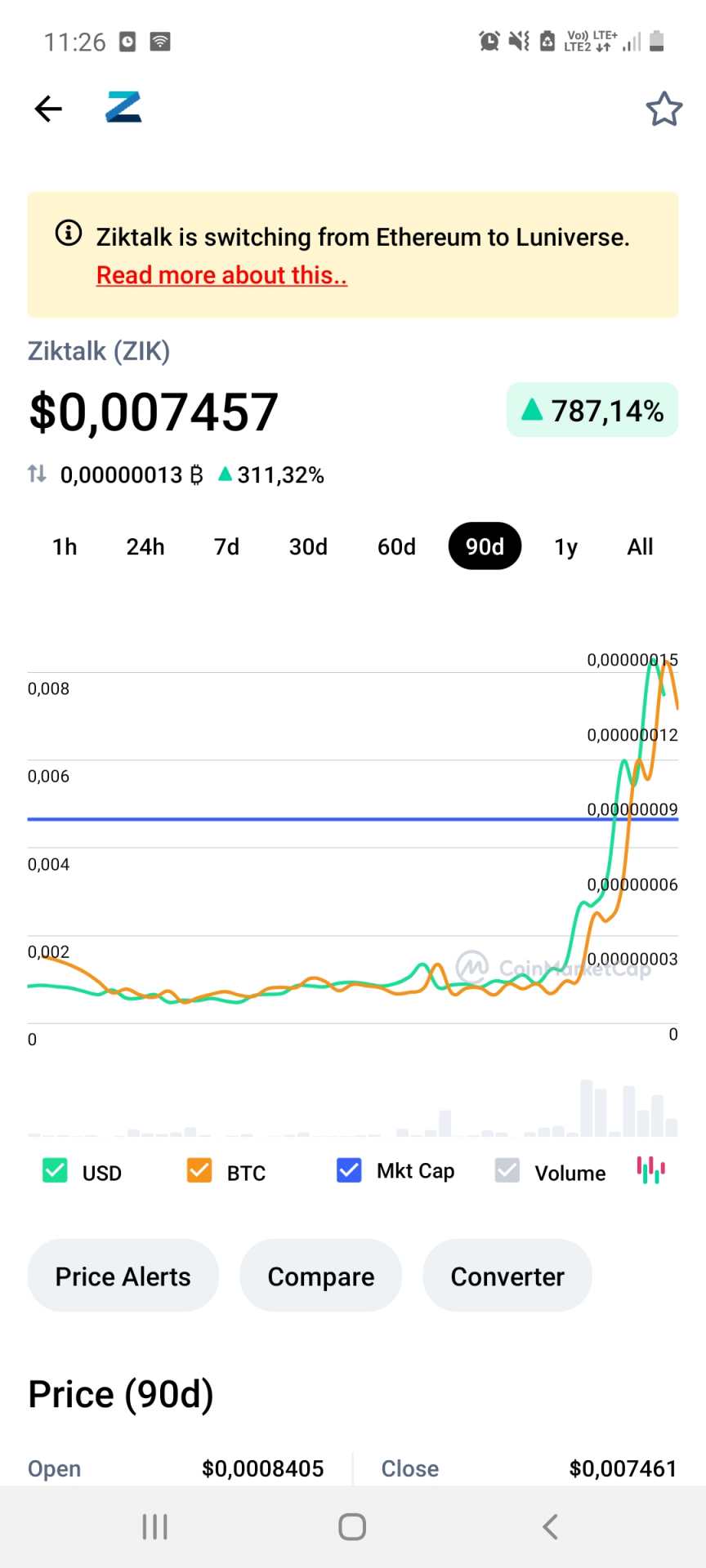
Task: Show the 30d price chart
Action: coord(308,546)
